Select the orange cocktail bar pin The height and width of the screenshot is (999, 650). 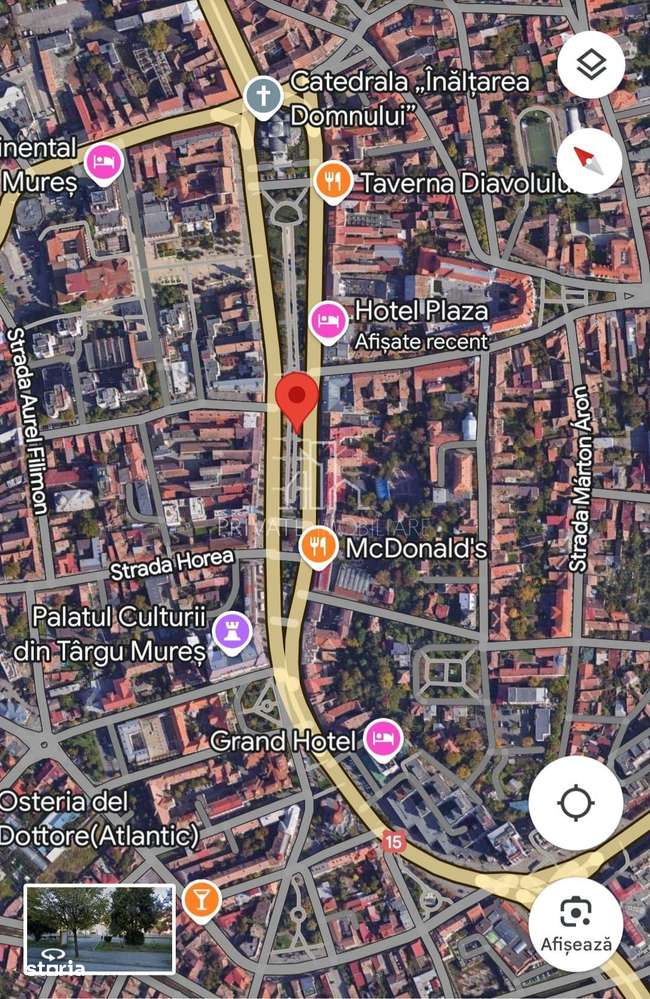[201, 899]
